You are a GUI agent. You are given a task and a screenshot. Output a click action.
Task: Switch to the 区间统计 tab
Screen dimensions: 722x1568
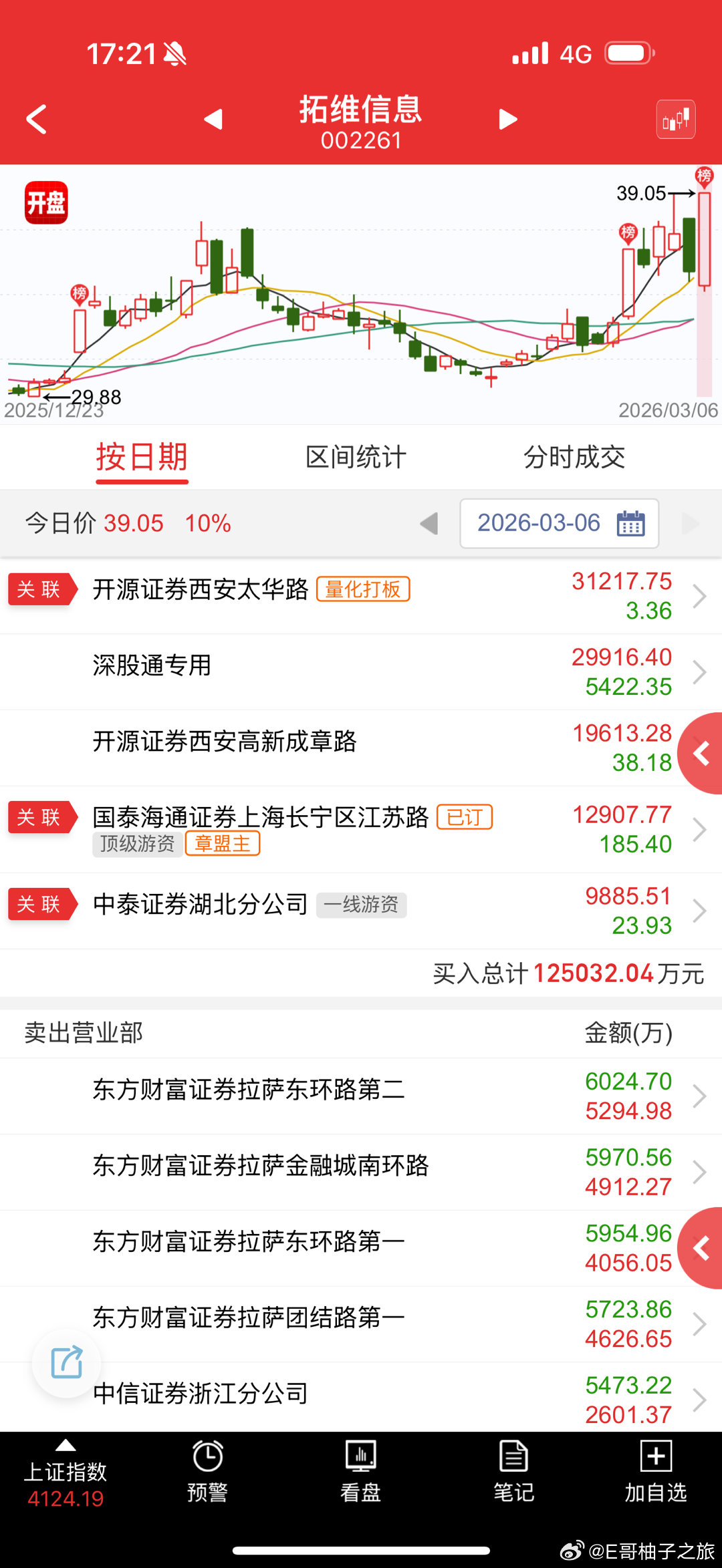pyautogui.click(x=356, y=458)
